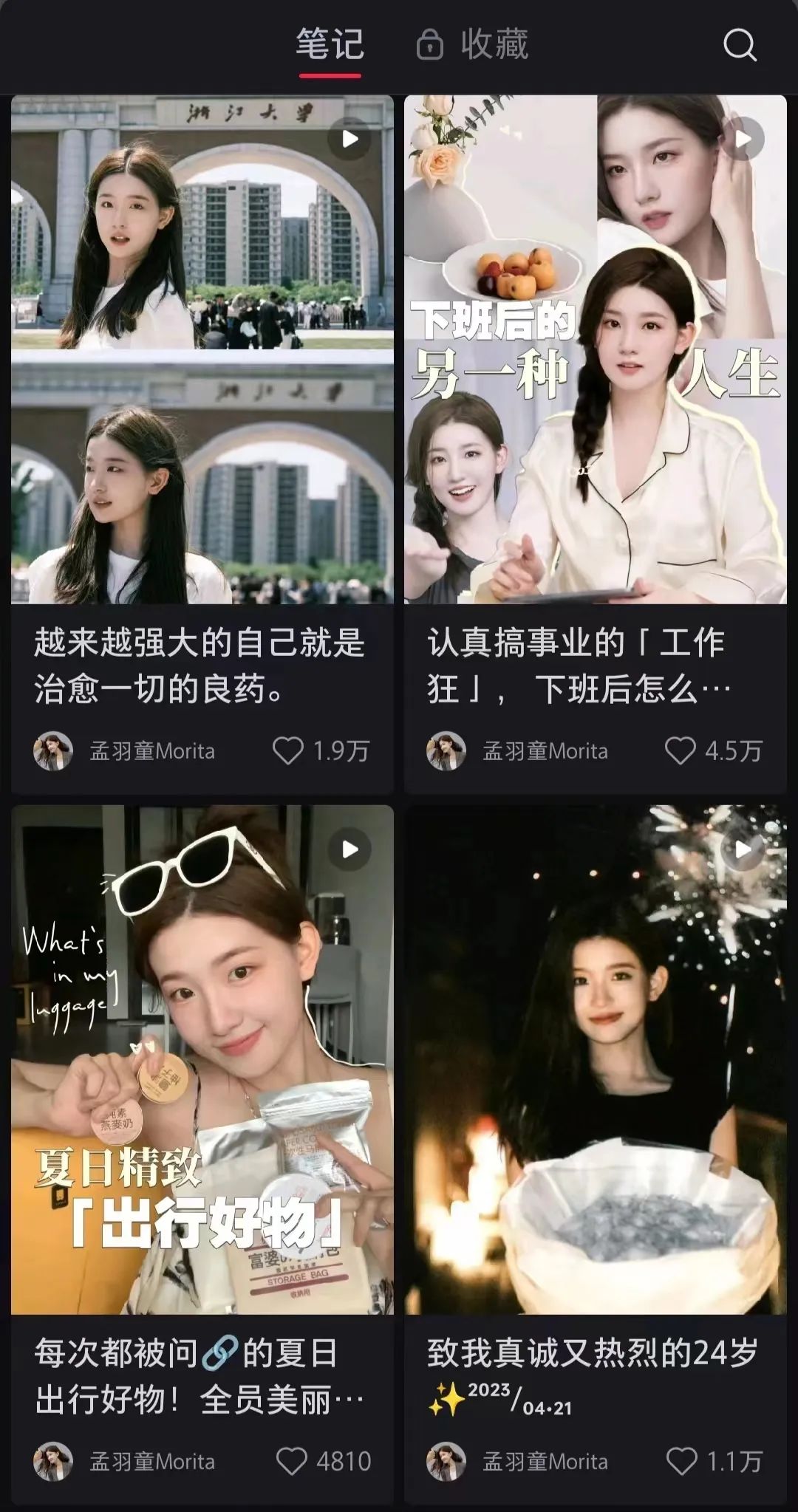Screen dimensions: 798x1512
Task: Like the 致我真诚又热烈的24岁 note
Action: pos(681,1461)
